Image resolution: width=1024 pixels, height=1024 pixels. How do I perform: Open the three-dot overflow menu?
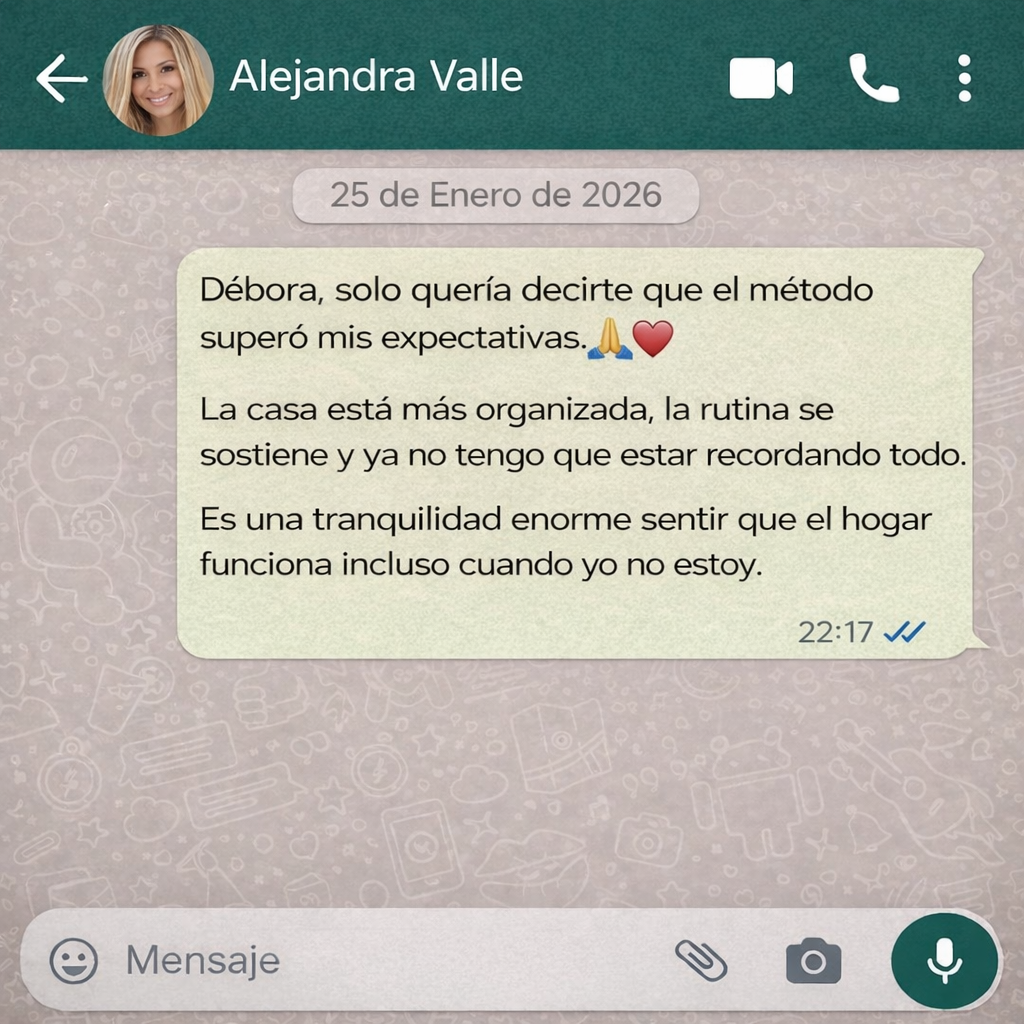click(964, 79)
